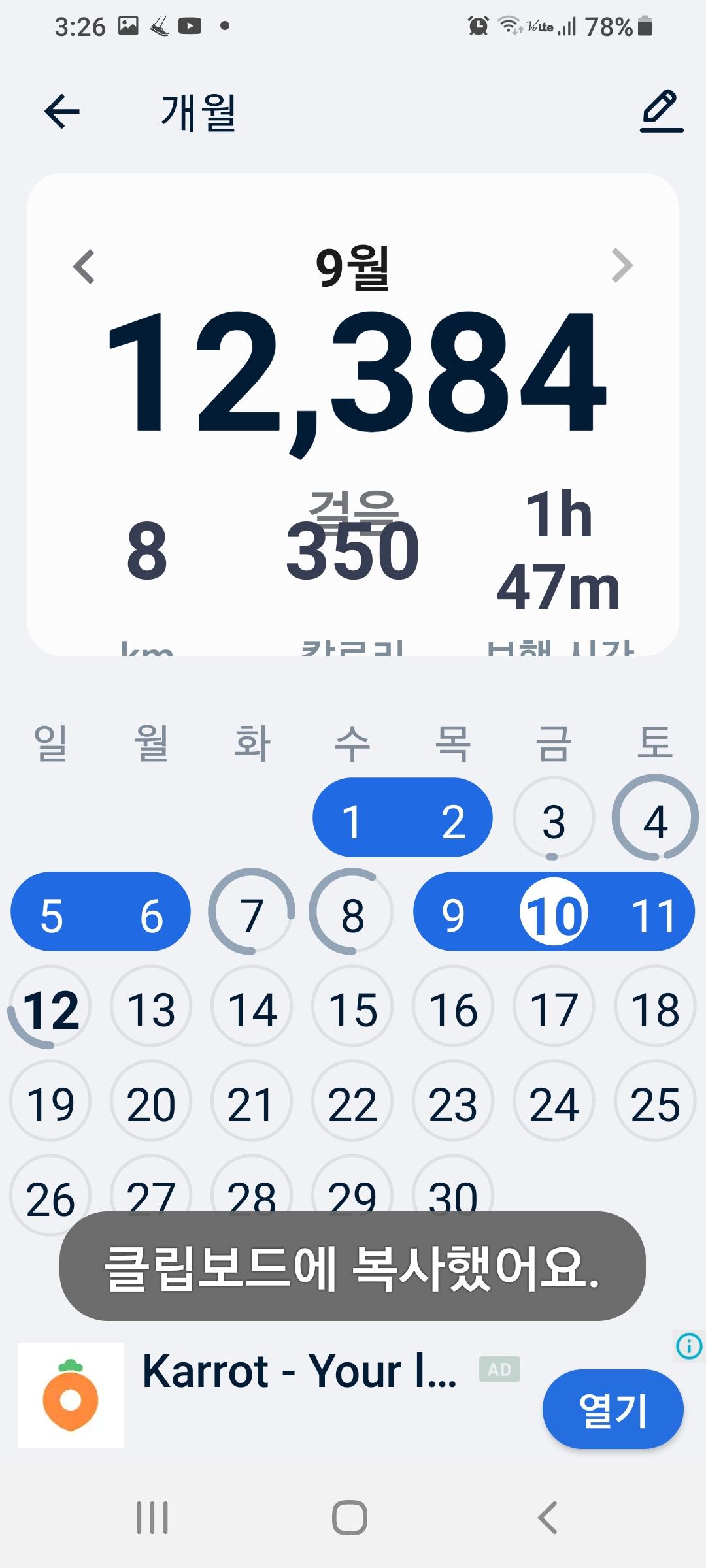Open day 5 step details
This screenshot has height=1568, width=706.
51,913
